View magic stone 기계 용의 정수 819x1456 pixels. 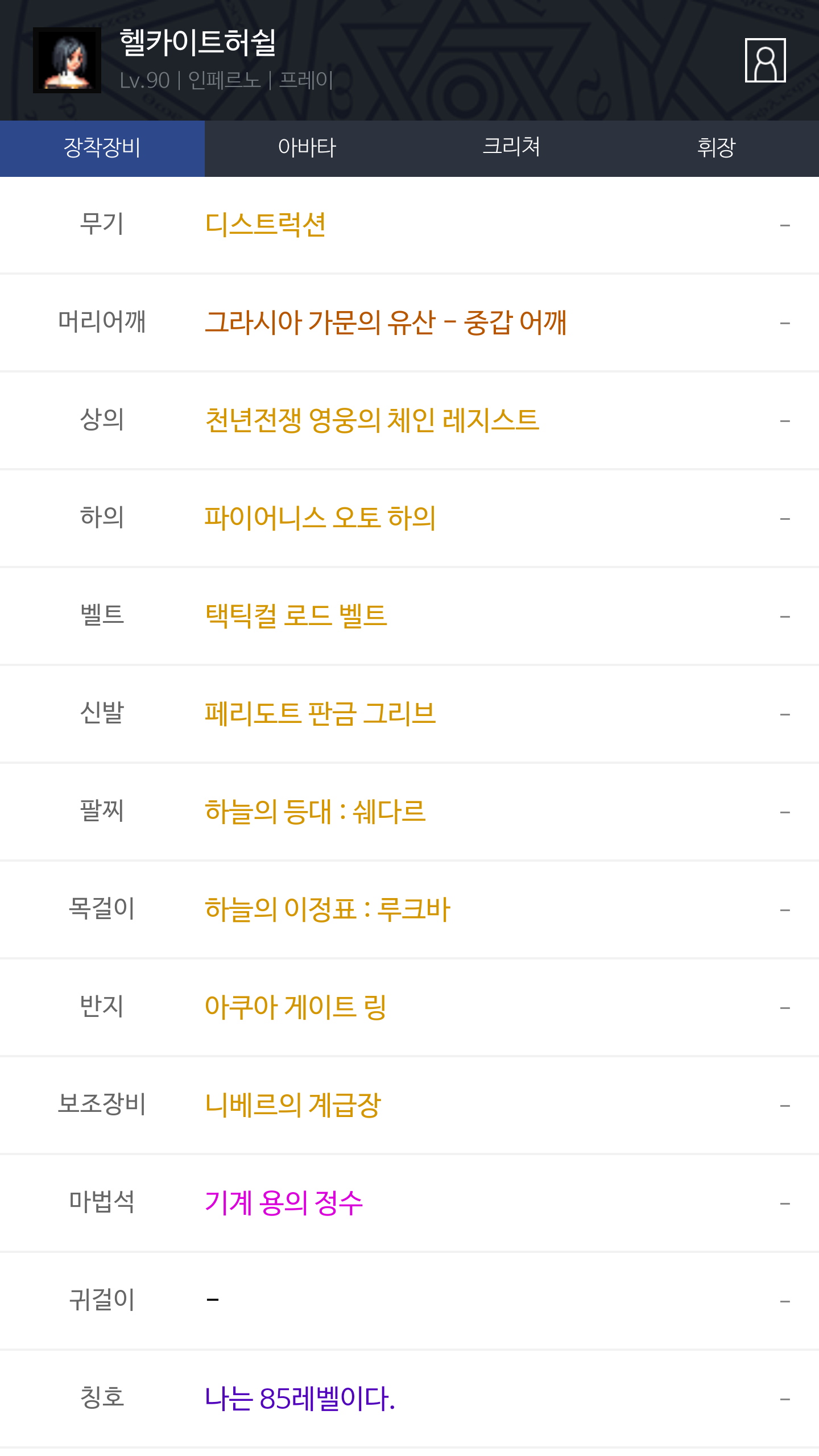coord(284,1203)
